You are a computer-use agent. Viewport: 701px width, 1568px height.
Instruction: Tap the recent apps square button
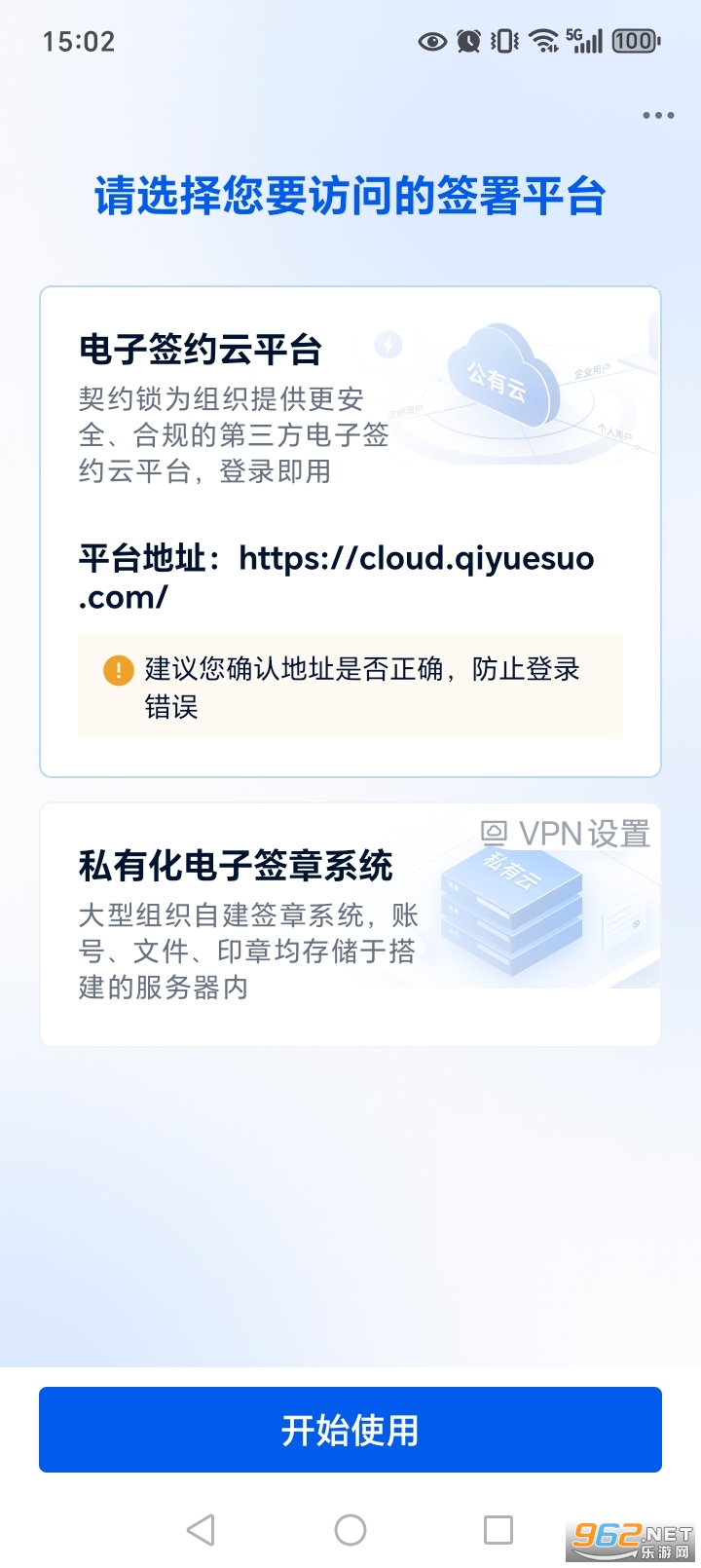[499, 1530]
